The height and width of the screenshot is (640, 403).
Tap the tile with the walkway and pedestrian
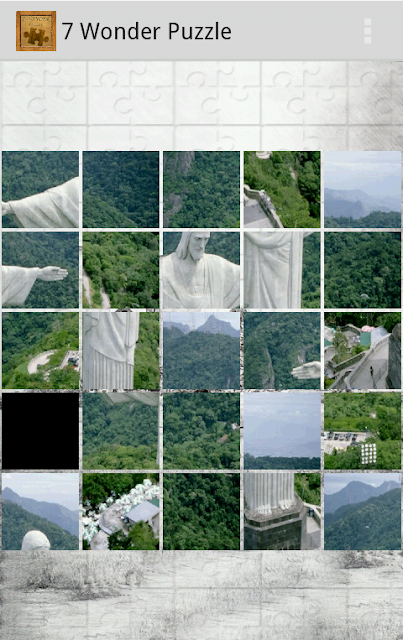(x=363, y=350)
